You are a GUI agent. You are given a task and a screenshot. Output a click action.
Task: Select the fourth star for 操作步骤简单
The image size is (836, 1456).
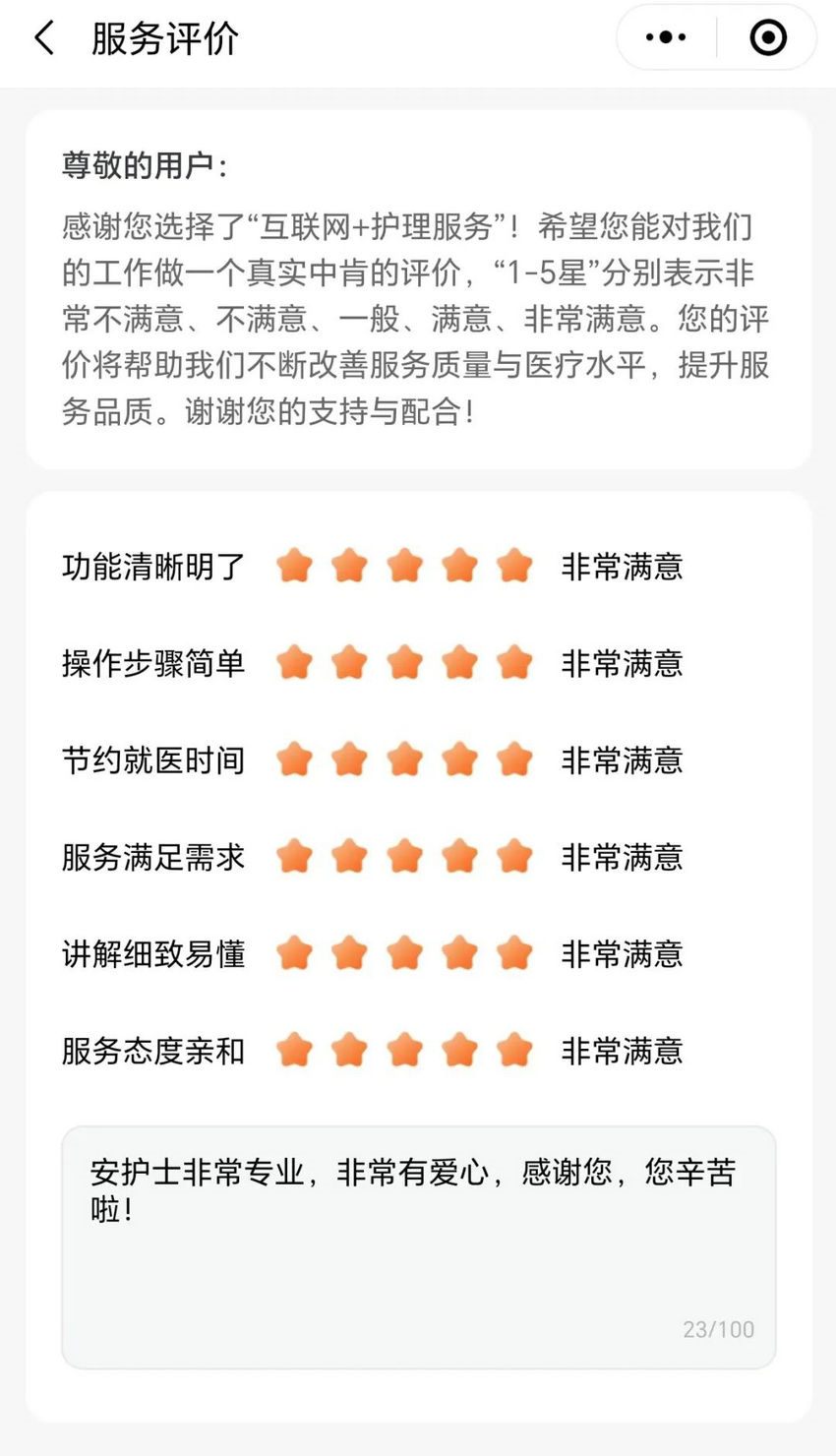point(459,663)
